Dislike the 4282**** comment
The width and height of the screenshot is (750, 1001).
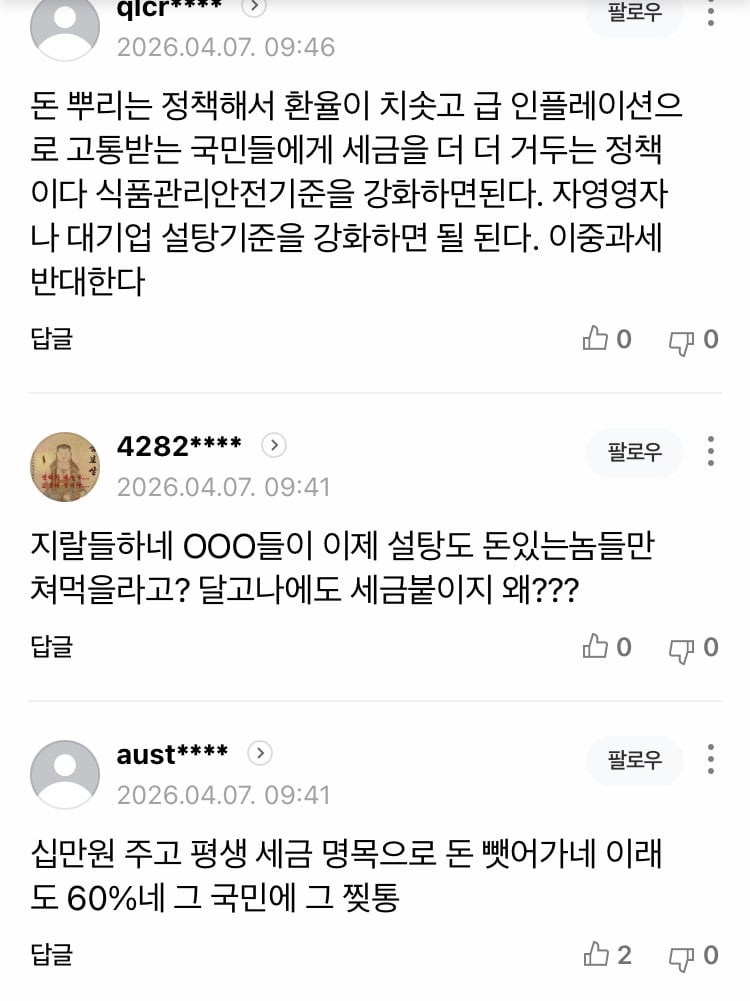tap(682, 648)
